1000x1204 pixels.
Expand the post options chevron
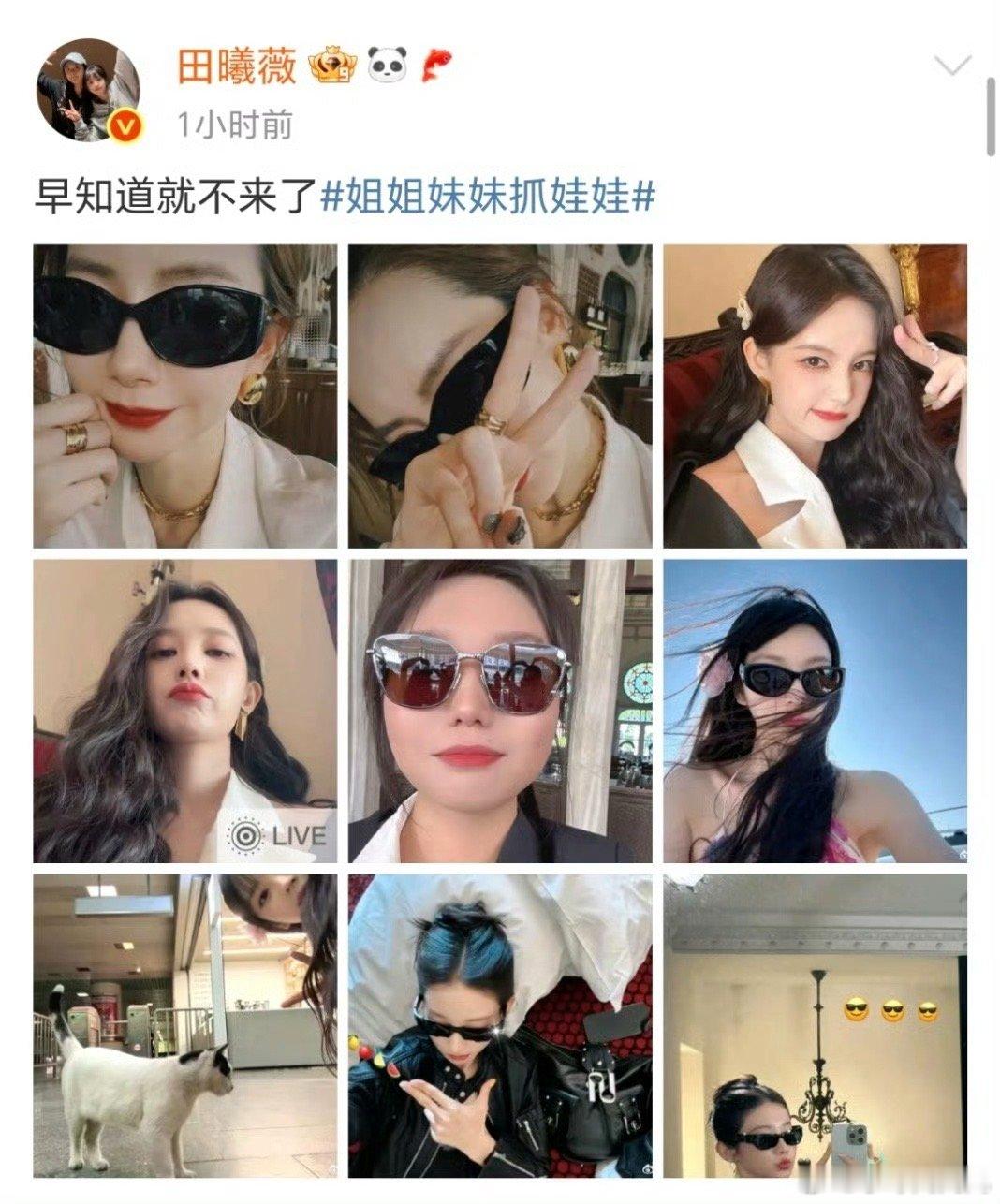(953, 66)
